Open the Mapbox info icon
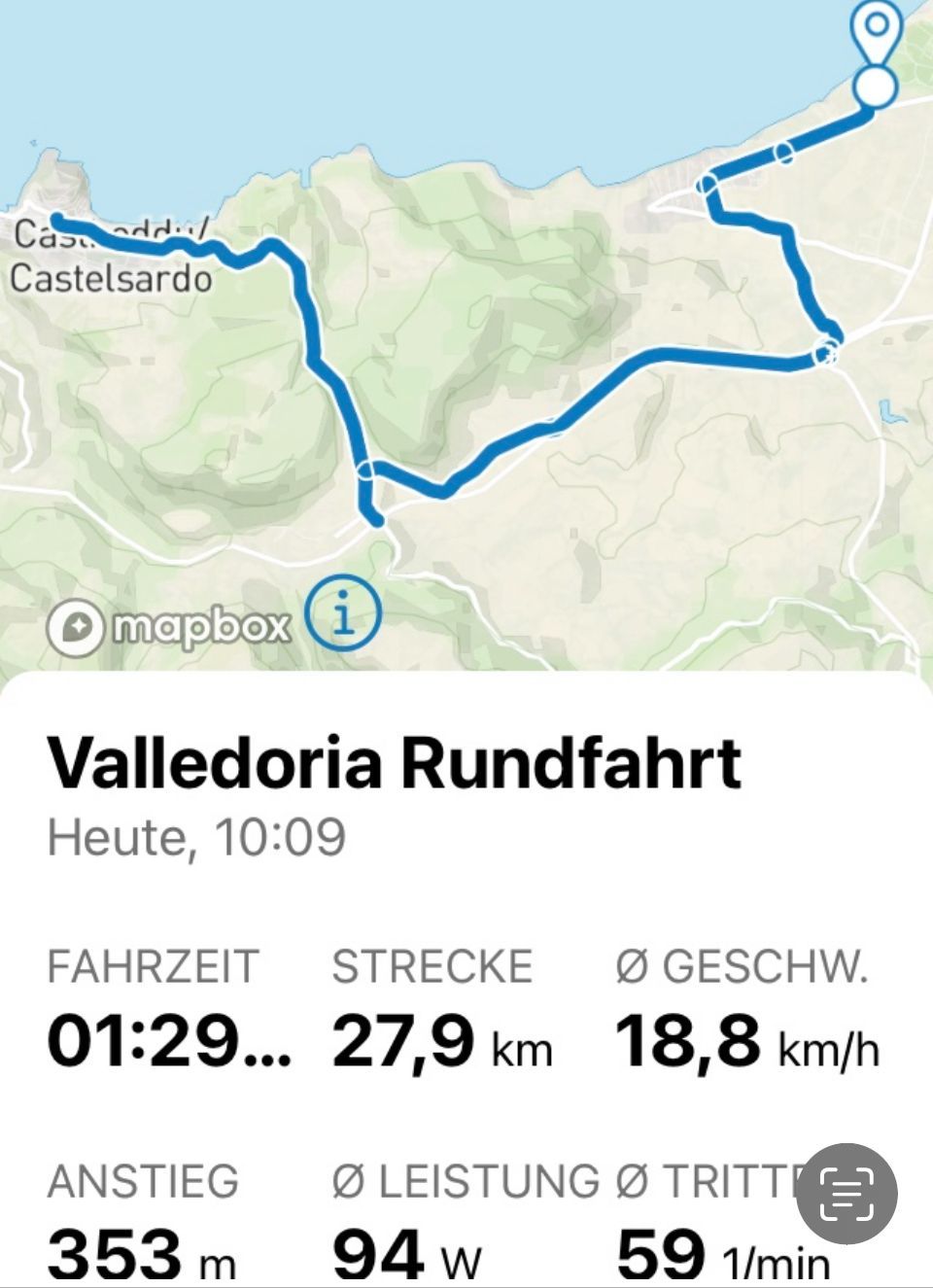Viewport: 933px width, 1288px height. point(343,616)
